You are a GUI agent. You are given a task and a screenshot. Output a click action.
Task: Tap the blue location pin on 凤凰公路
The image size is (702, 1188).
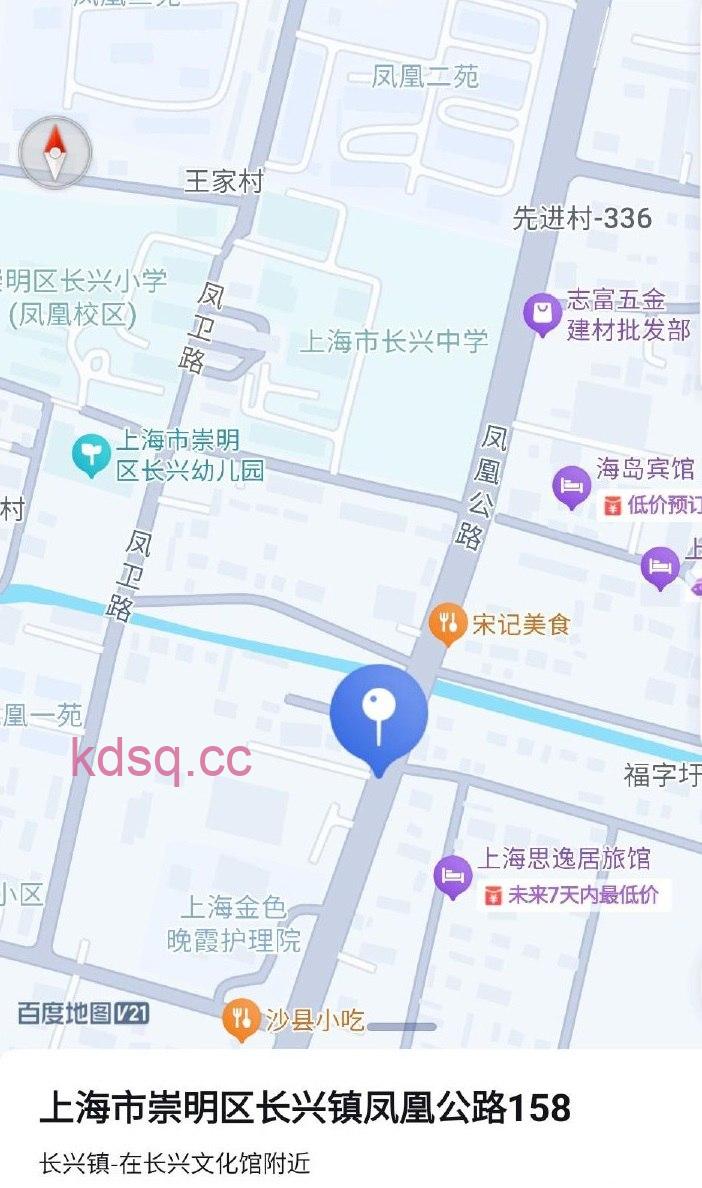(379, 715)
